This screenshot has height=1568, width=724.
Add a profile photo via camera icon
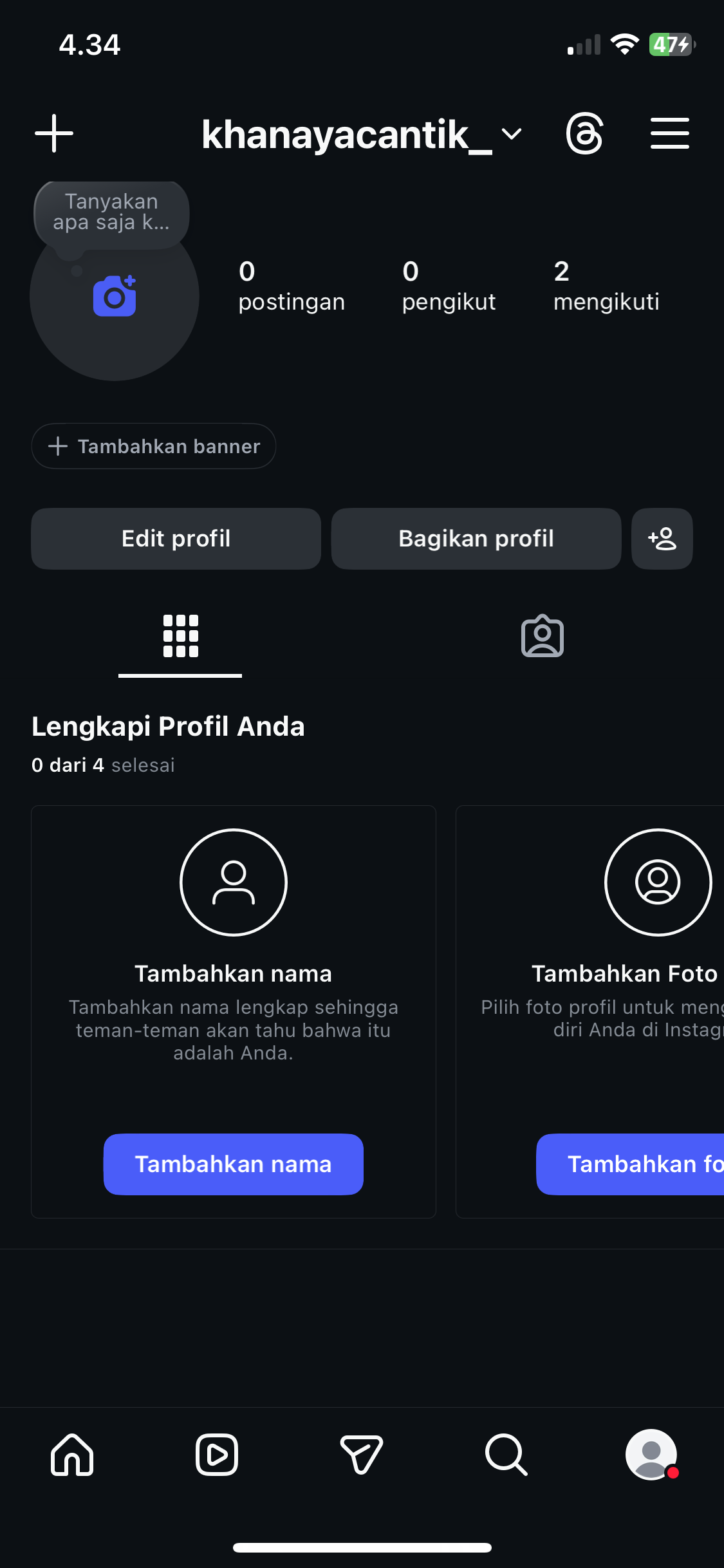click(115, 296)
